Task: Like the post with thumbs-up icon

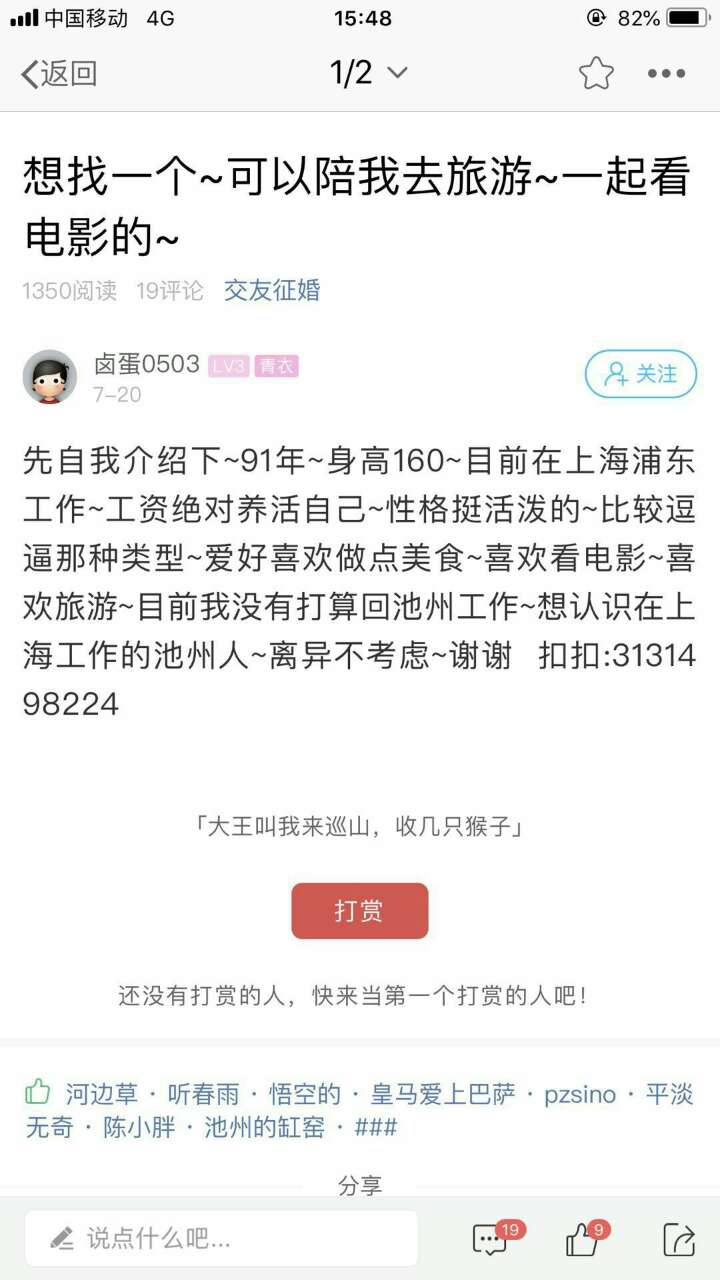Action: 583,1240
